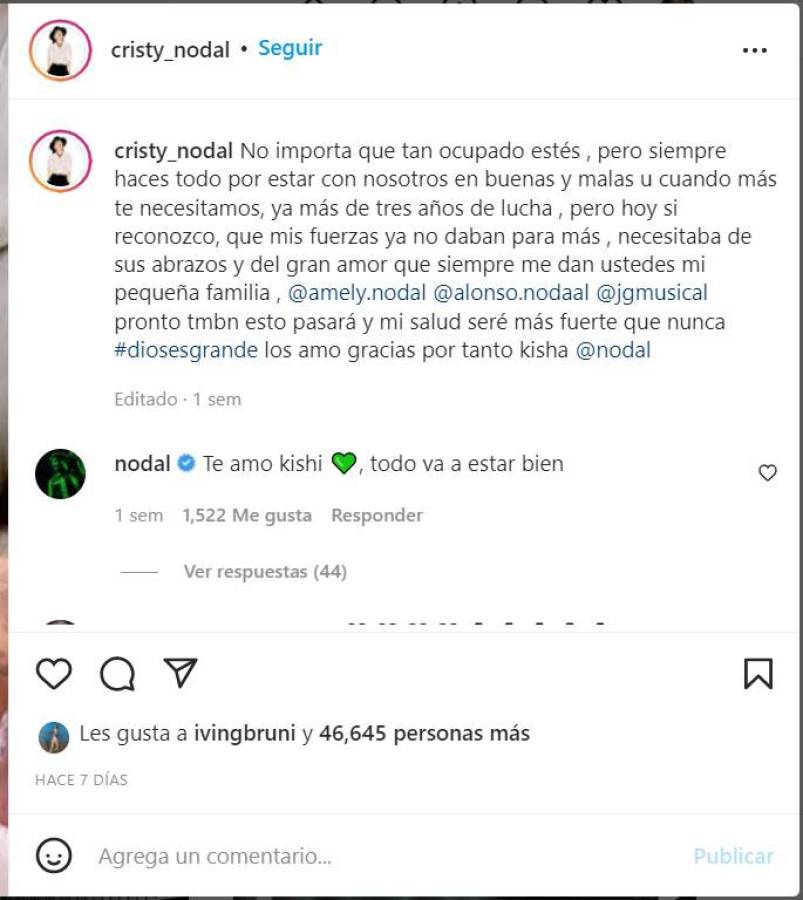This screenshot has width=803, height=900.
Task: Like nodal's comment with the small heart
Action: coord(768,471)
